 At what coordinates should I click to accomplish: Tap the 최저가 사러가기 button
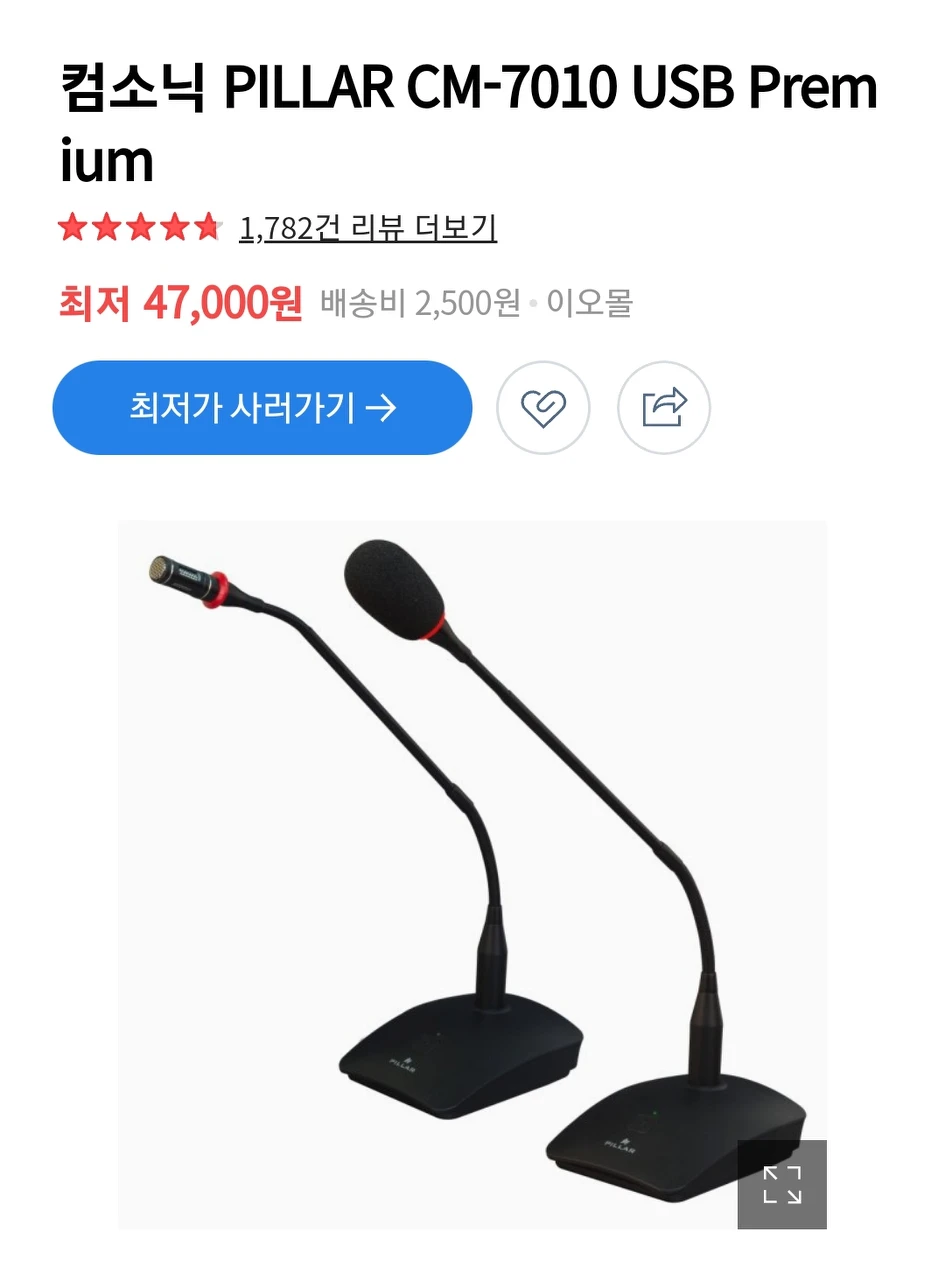[262, 408]
